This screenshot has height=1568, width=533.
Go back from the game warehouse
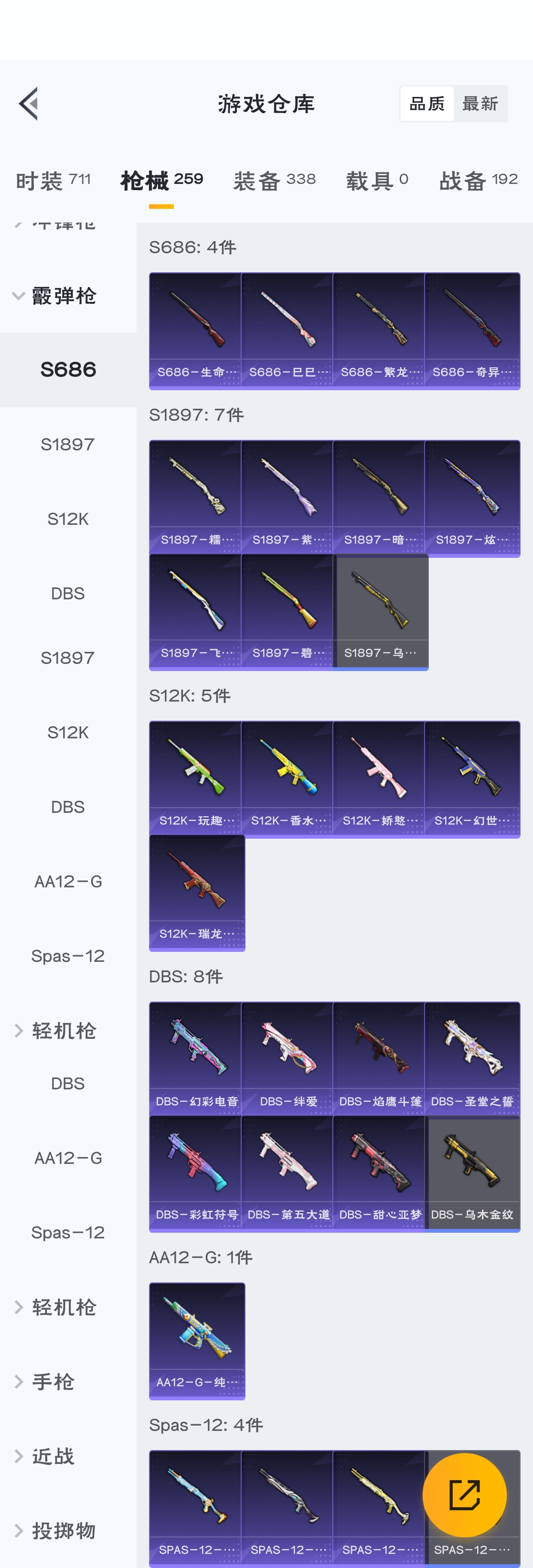[x=29, y=104]
